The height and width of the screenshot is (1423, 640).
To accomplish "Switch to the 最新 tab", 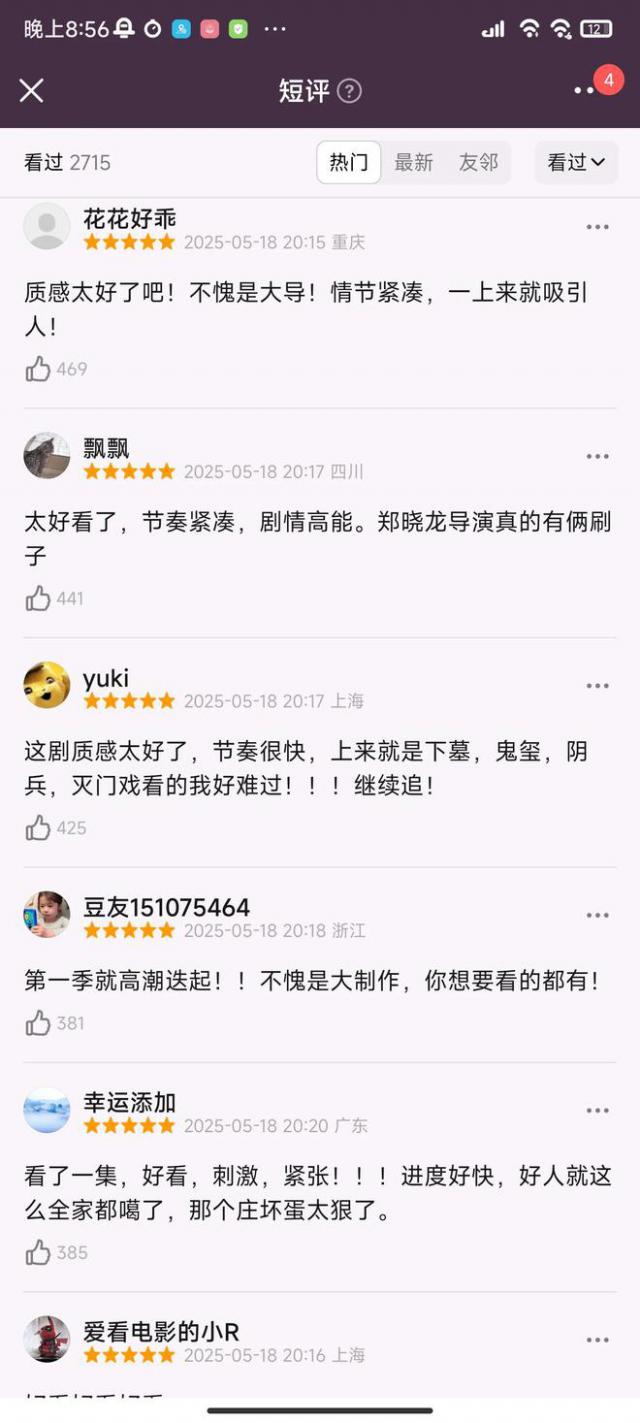I will click(414, 162).
